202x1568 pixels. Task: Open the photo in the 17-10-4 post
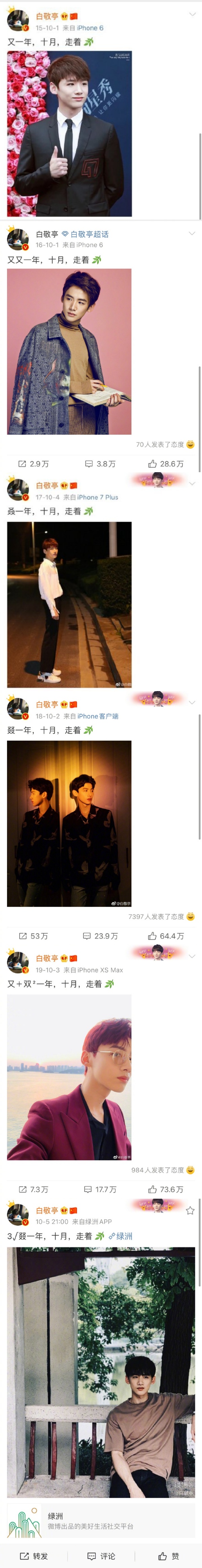[69, 604]
